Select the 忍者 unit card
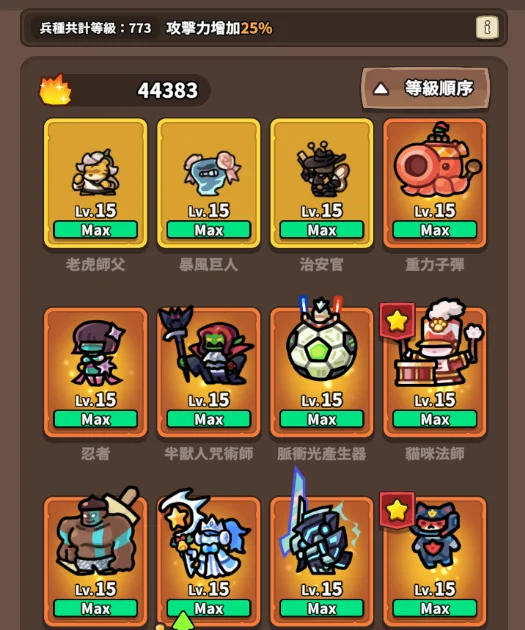 (x=96, y=372)
